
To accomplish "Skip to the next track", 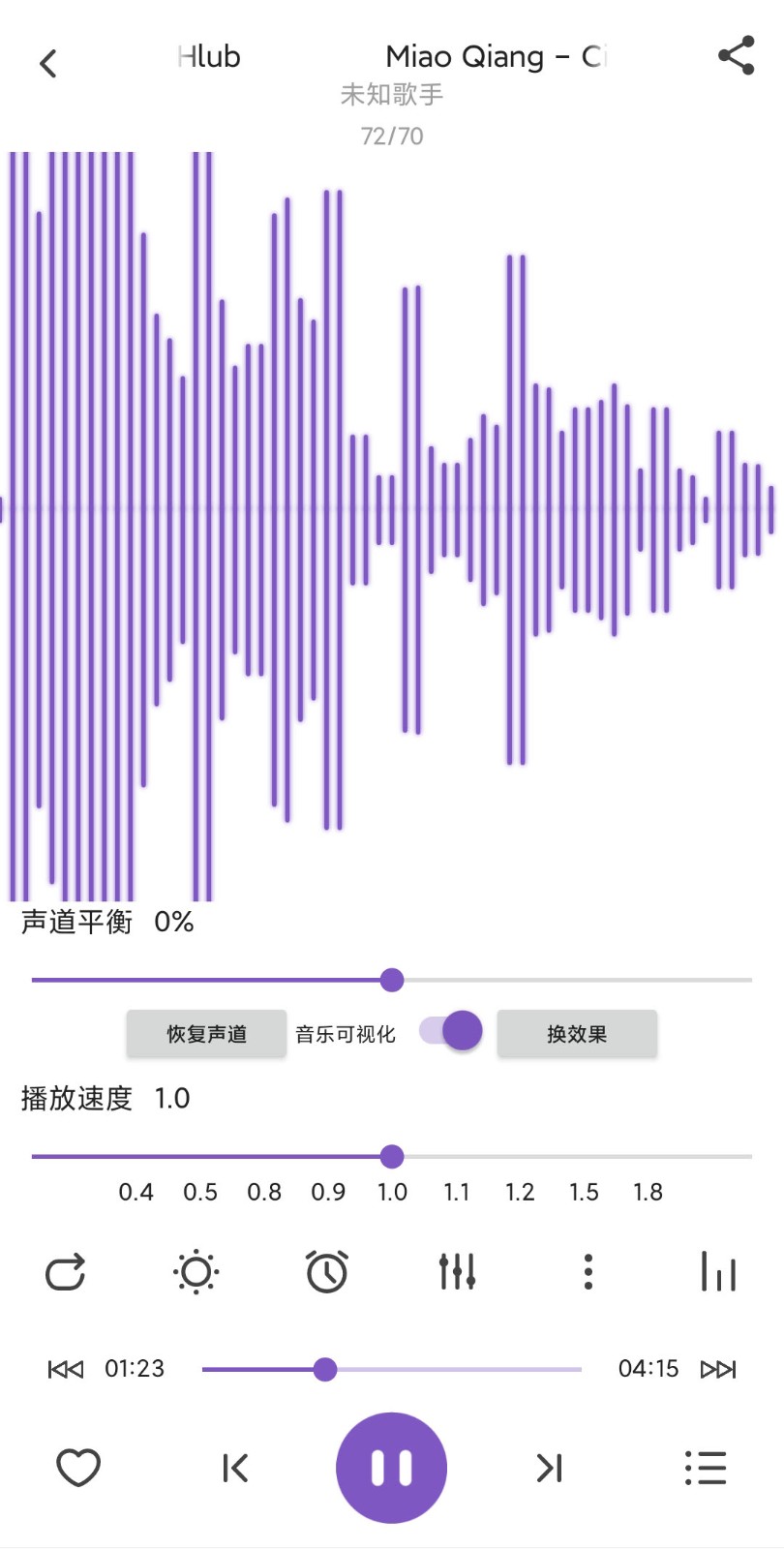I will (x=548, y=1467).
